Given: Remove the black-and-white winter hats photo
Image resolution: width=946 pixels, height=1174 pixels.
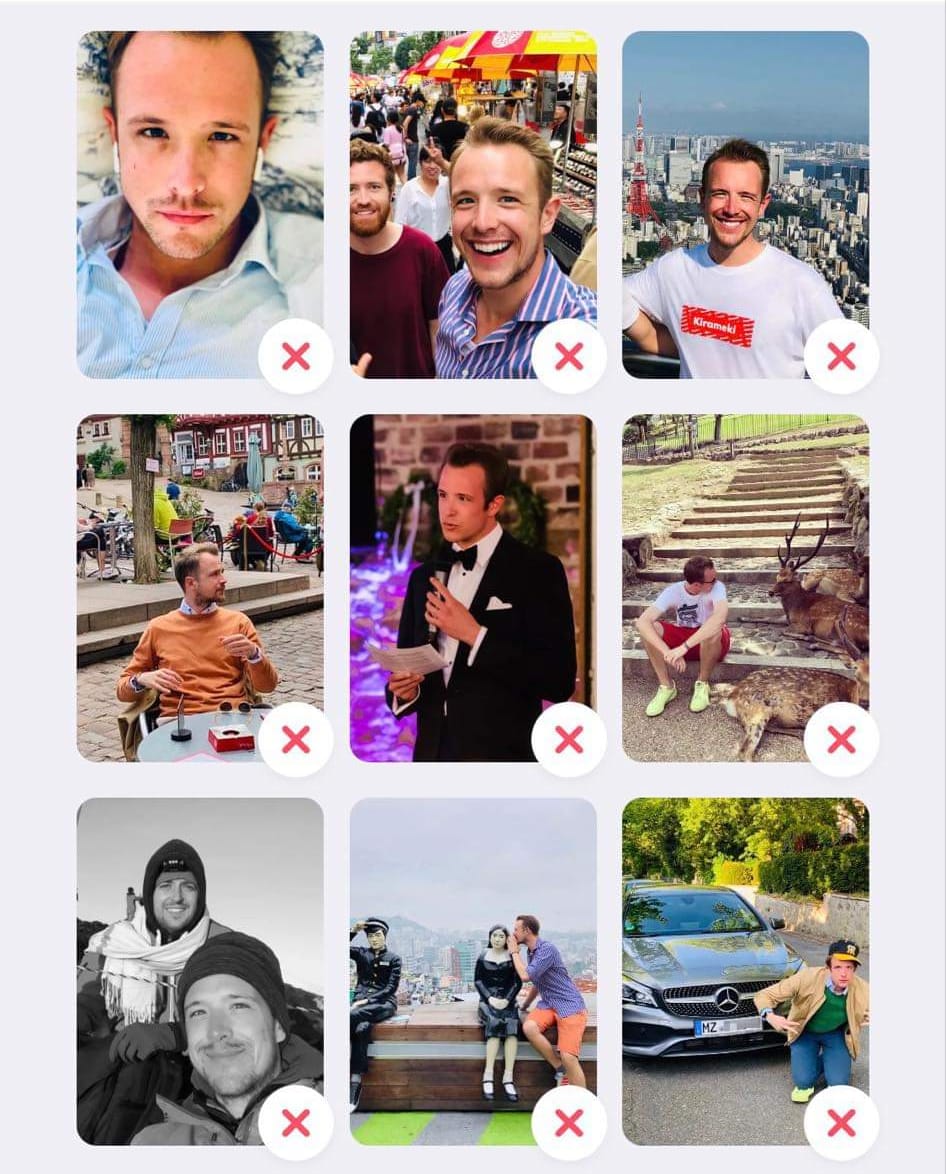Looking at the screenshot, I should click(x=295, y=1122).
